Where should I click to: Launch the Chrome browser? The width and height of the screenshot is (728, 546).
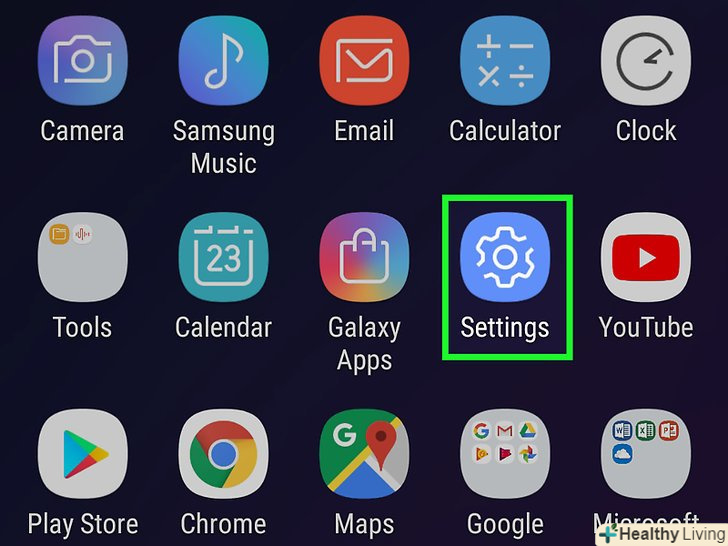point(223,453)
